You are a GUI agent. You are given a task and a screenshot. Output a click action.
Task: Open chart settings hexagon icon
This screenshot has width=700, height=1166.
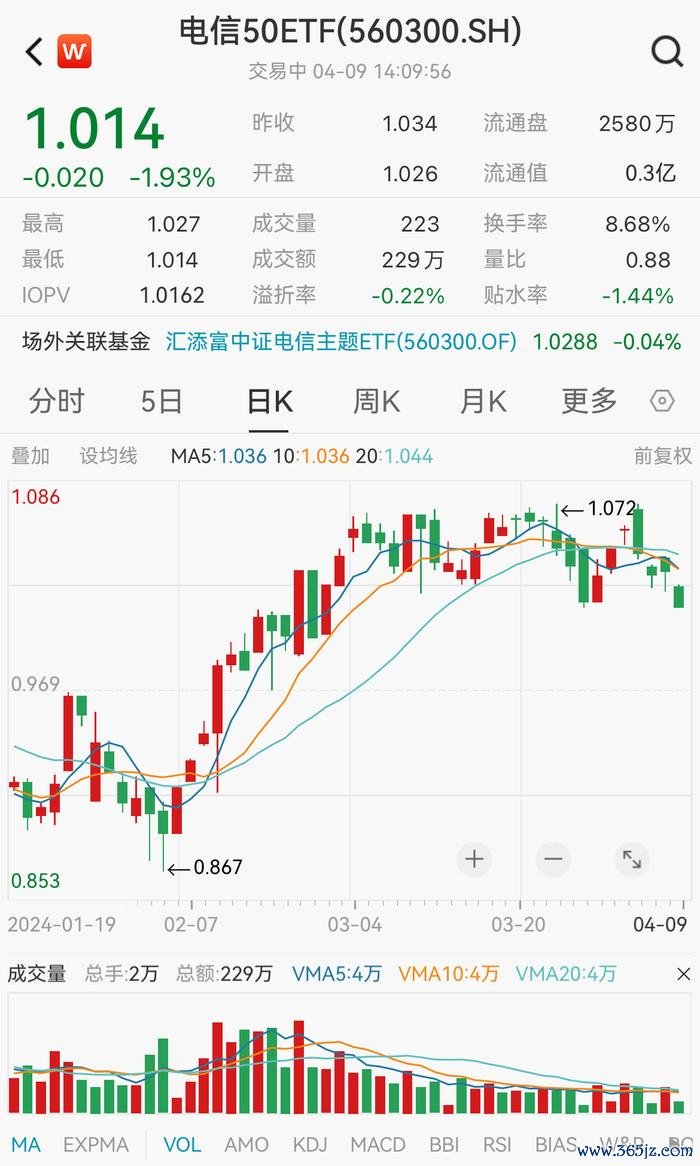click(661, 402)
